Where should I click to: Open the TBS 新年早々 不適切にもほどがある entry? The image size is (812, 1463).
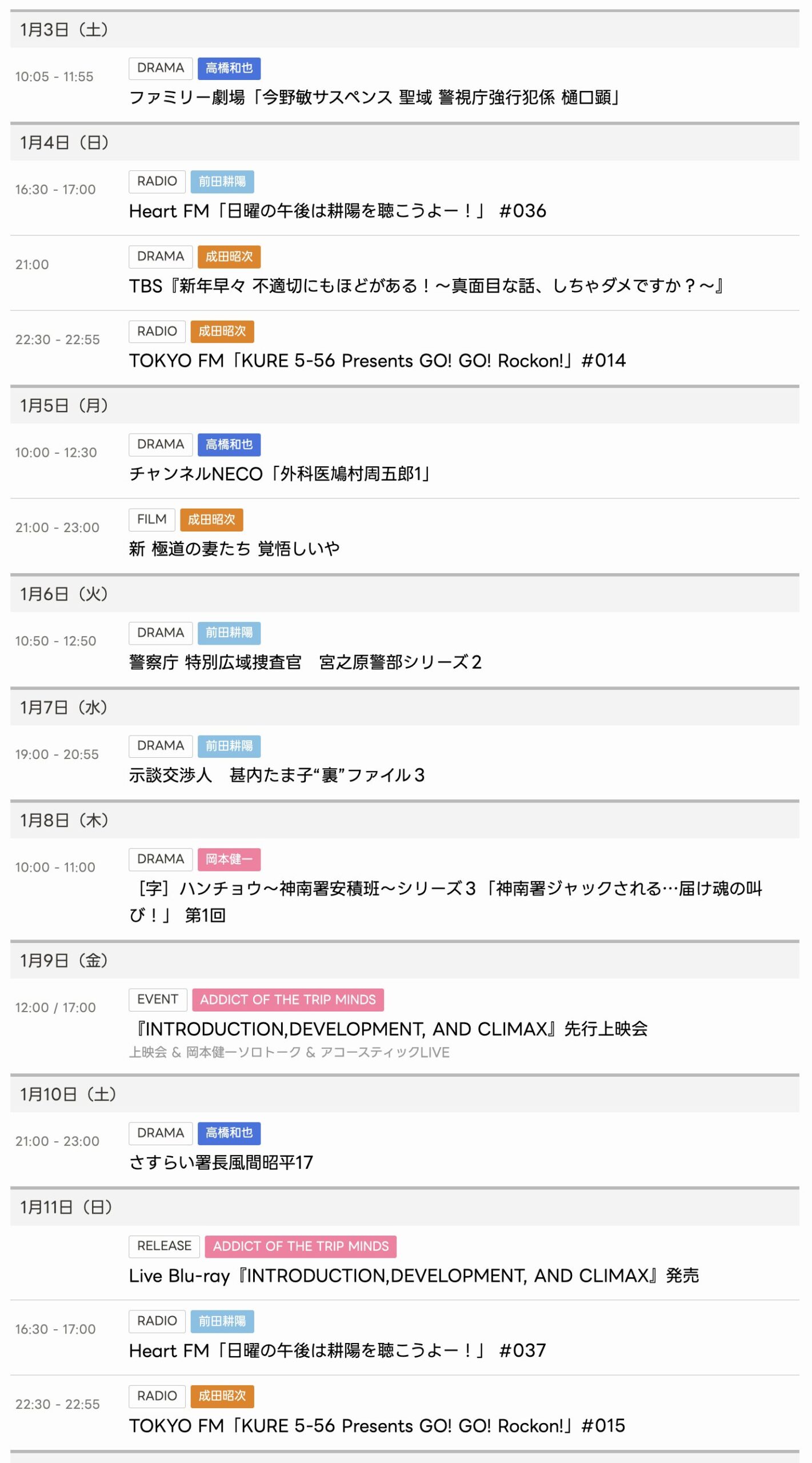[426, 286]
